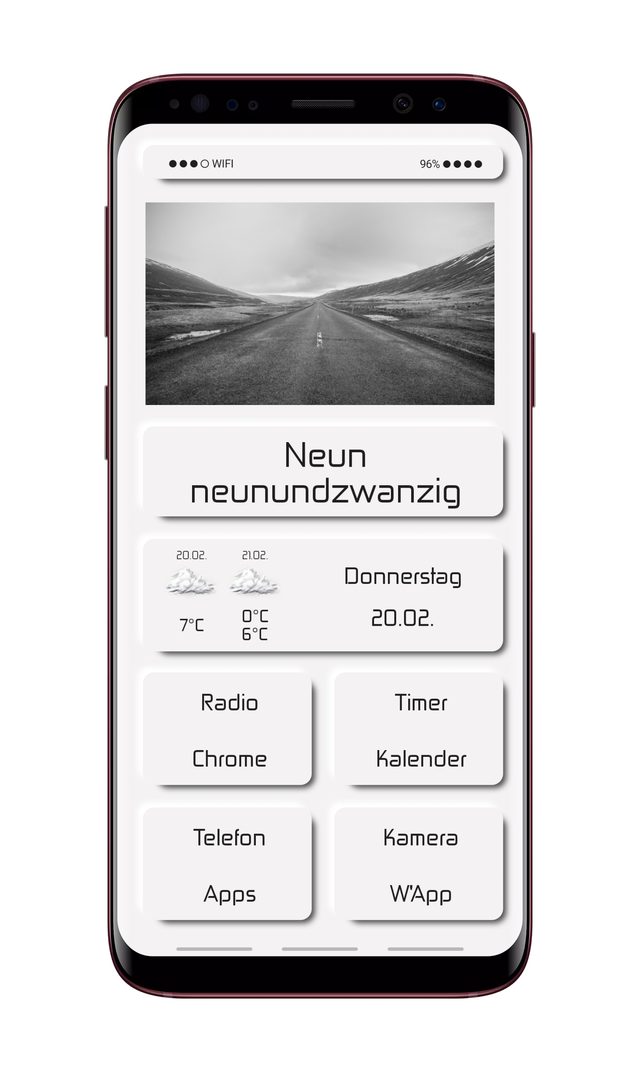
Task: Tap the Neun neunundzwanzig text clock
Action: point(324,473)
